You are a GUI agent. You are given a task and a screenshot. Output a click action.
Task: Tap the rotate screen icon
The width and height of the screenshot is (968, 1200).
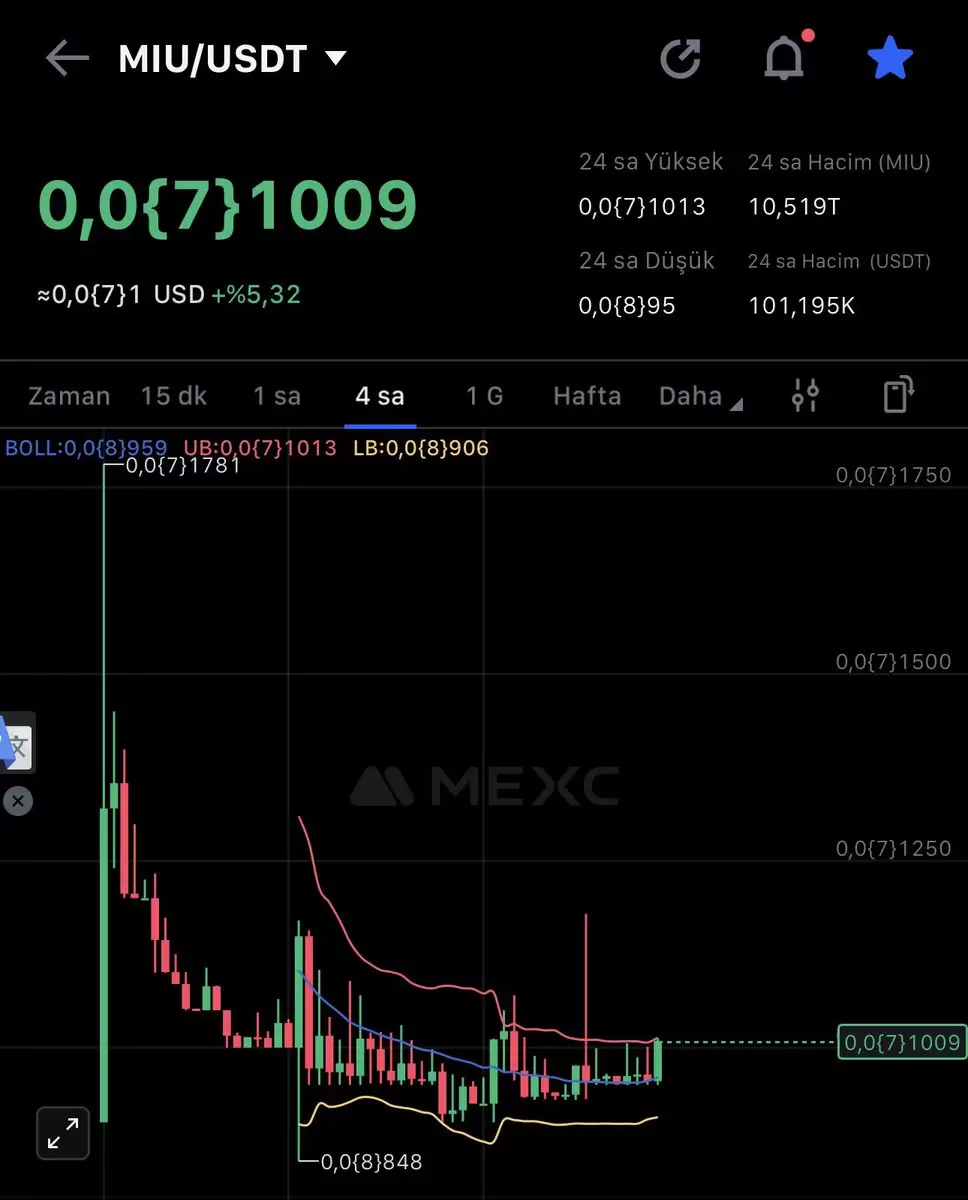[x=899, y=394]
